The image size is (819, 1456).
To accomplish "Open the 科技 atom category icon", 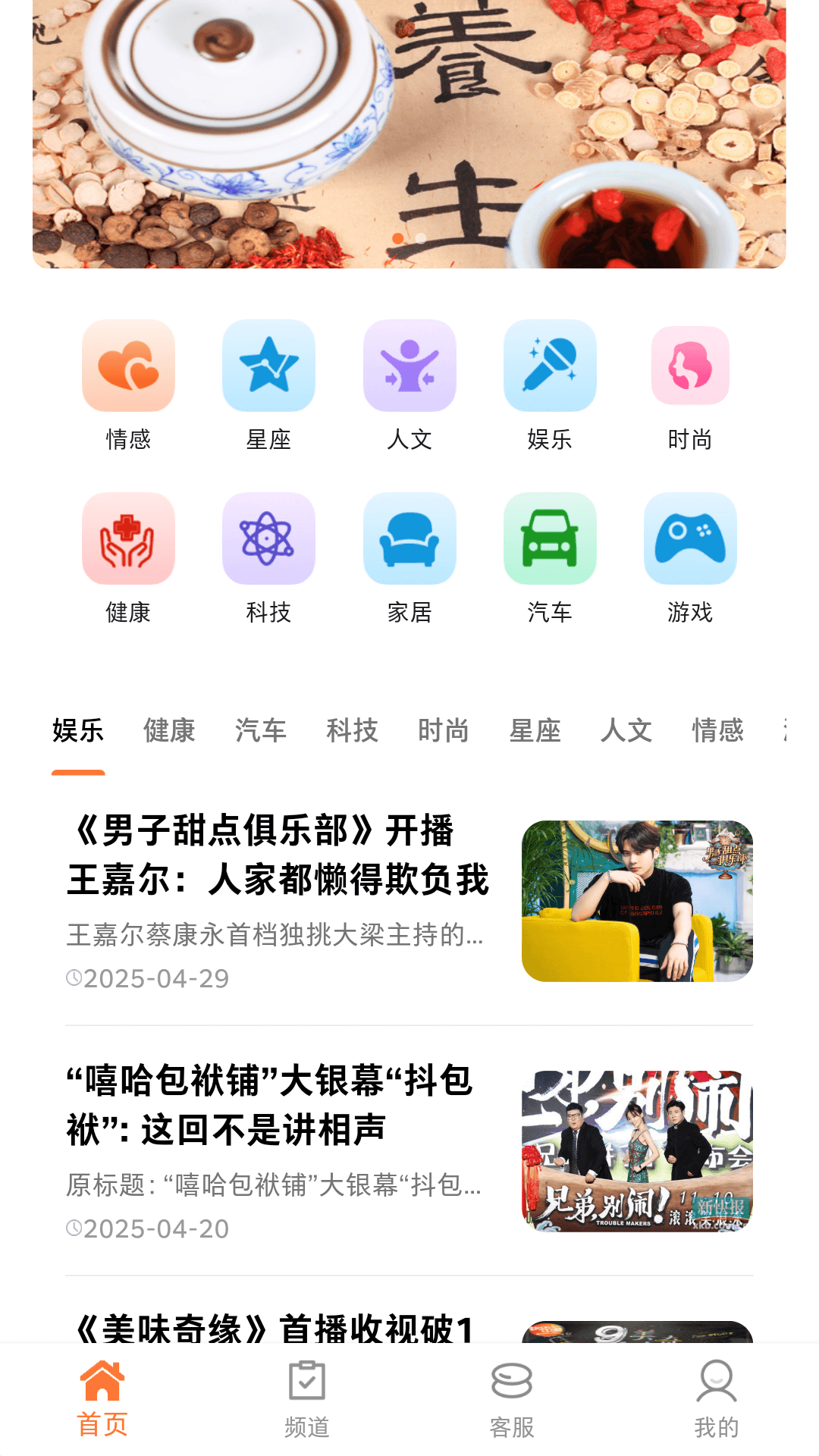I will tap(268, 539).
